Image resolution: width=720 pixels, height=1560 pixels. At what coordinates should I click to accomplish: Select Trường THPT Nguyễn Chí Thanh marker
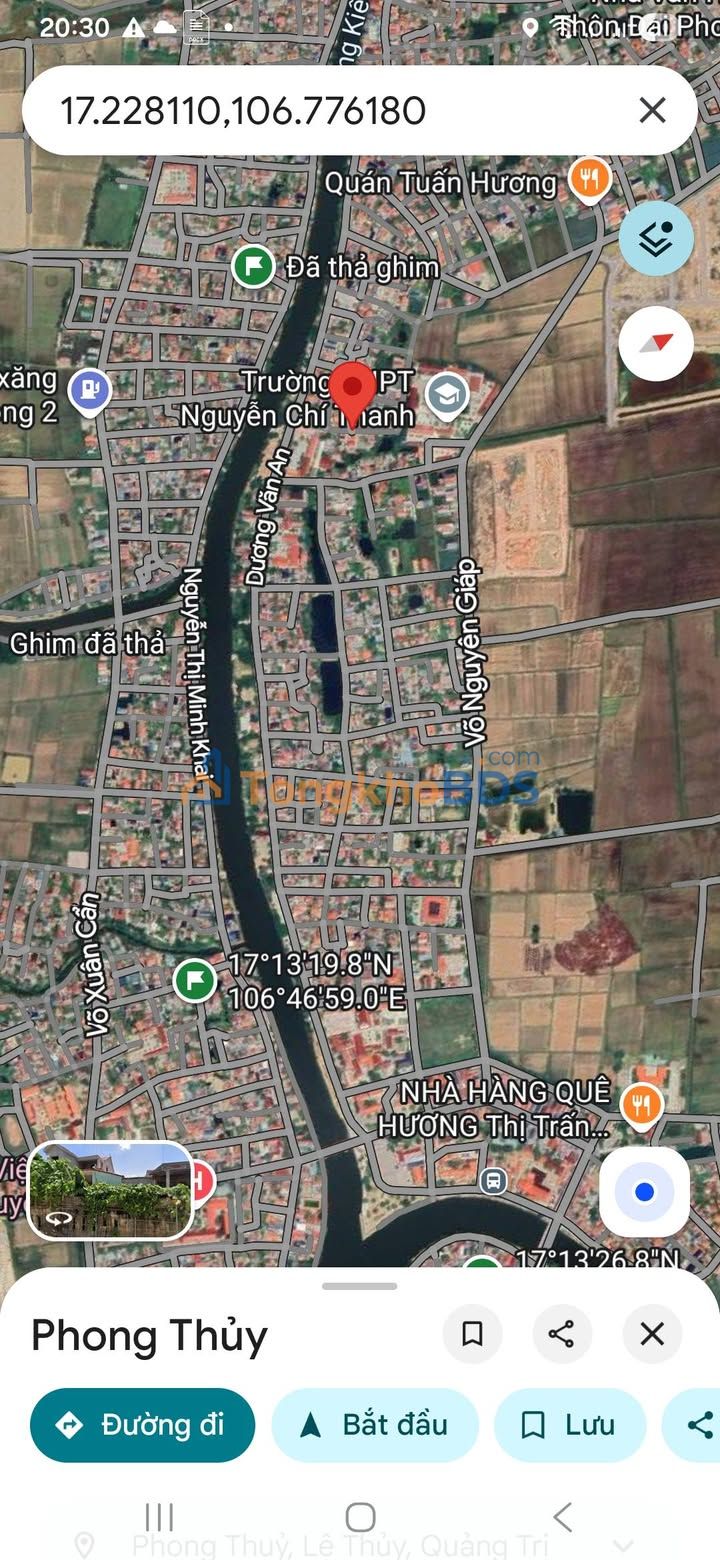point(447,395)
